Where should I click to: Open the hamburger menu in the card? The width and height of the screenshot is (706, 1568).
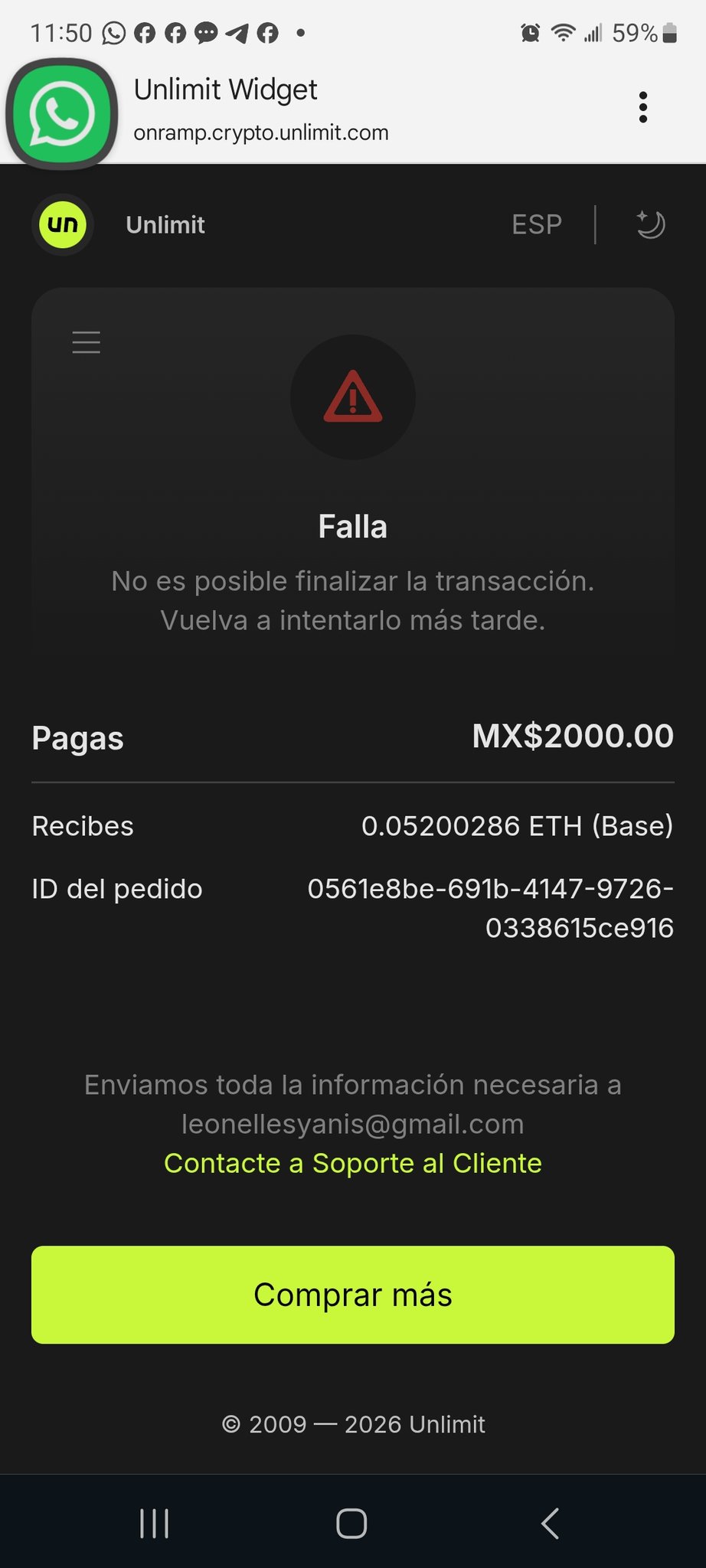click(87, 342)
